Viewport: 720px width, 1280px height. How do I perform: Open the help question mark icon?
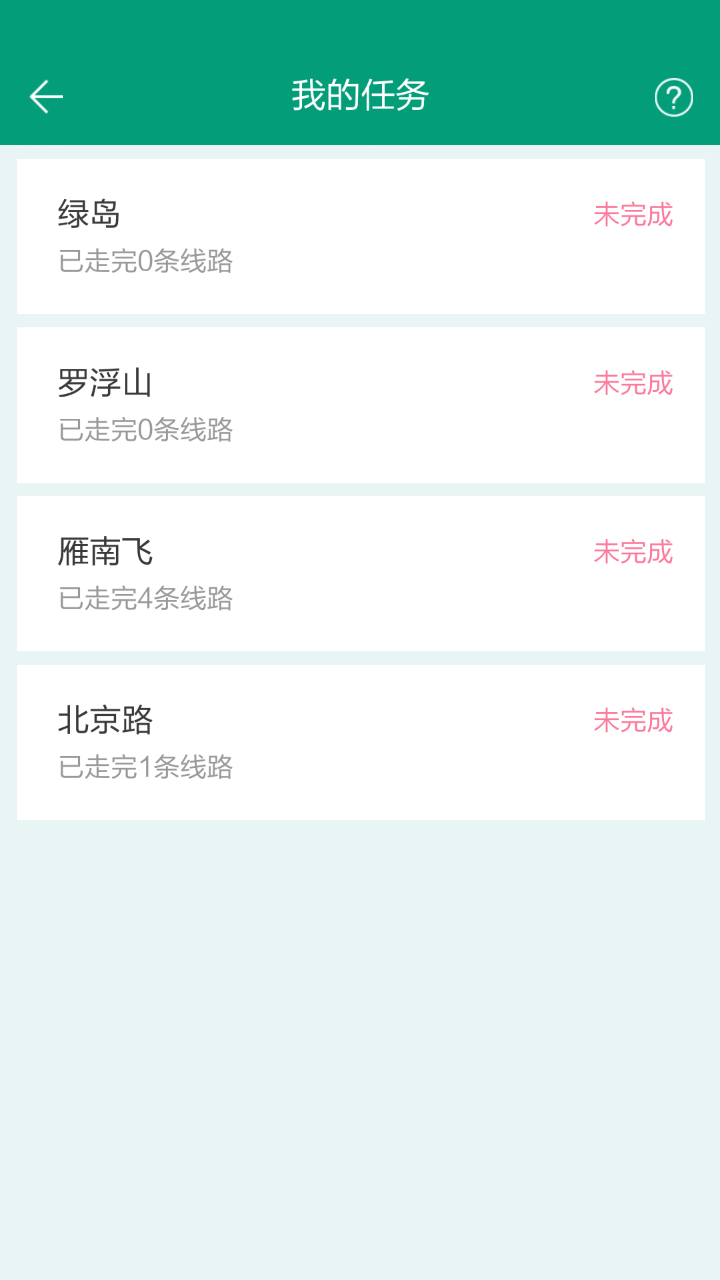[673, 97]
